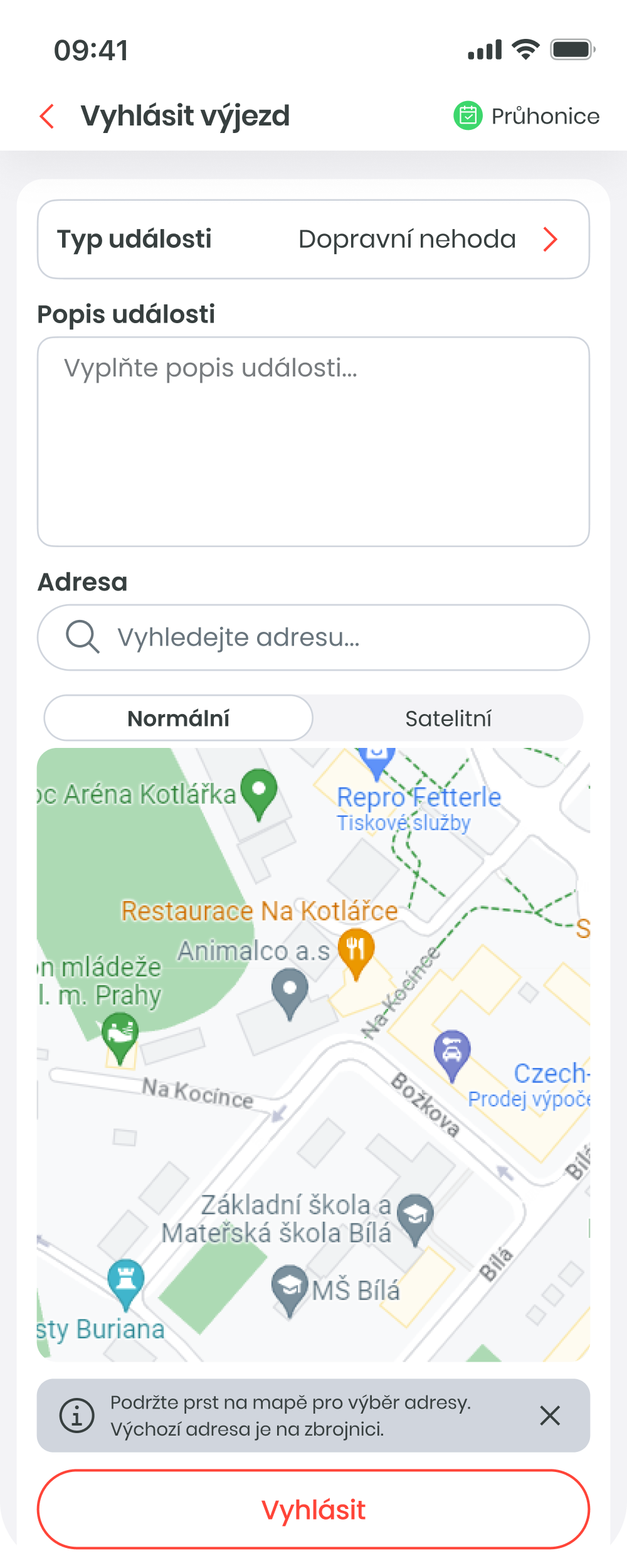Image resolution: width=627 pixels, height=1568 pixels.
Task: Go back from Vyhlásit výjezd screen
Action: click(48, 116)
